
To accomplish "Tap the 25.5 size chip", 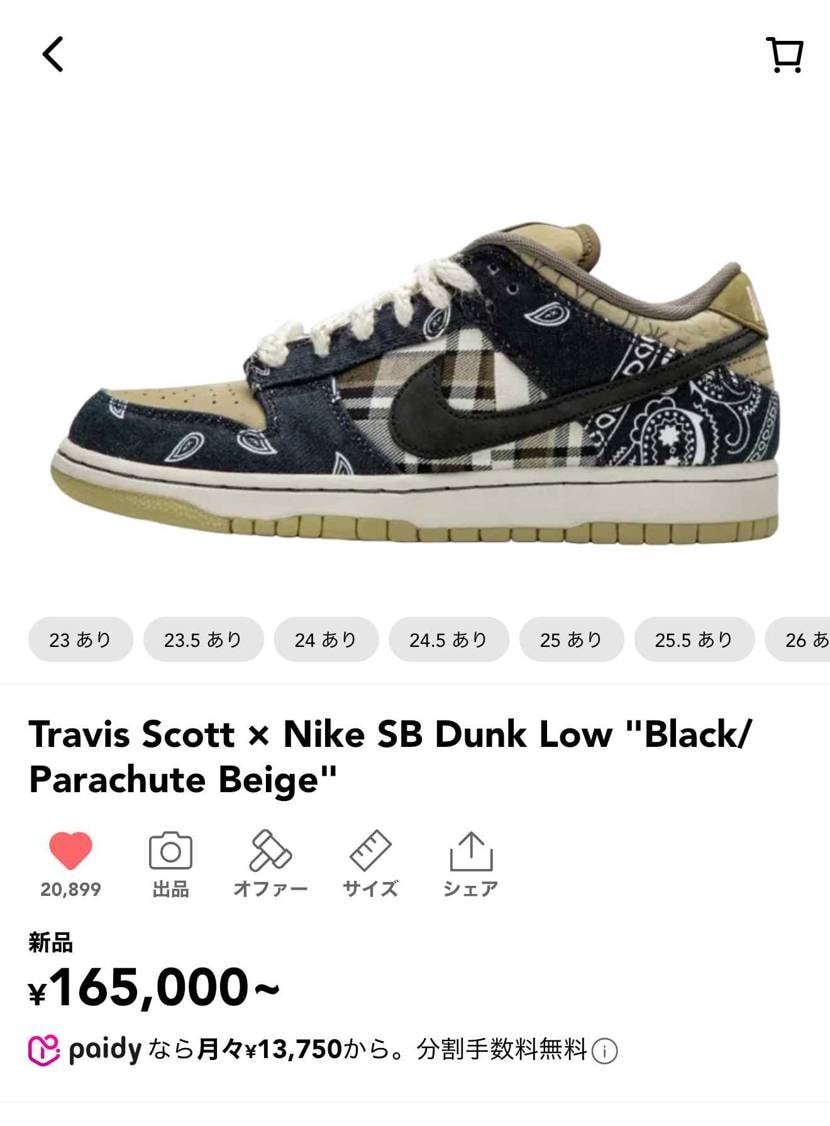I will coord(693,640).
